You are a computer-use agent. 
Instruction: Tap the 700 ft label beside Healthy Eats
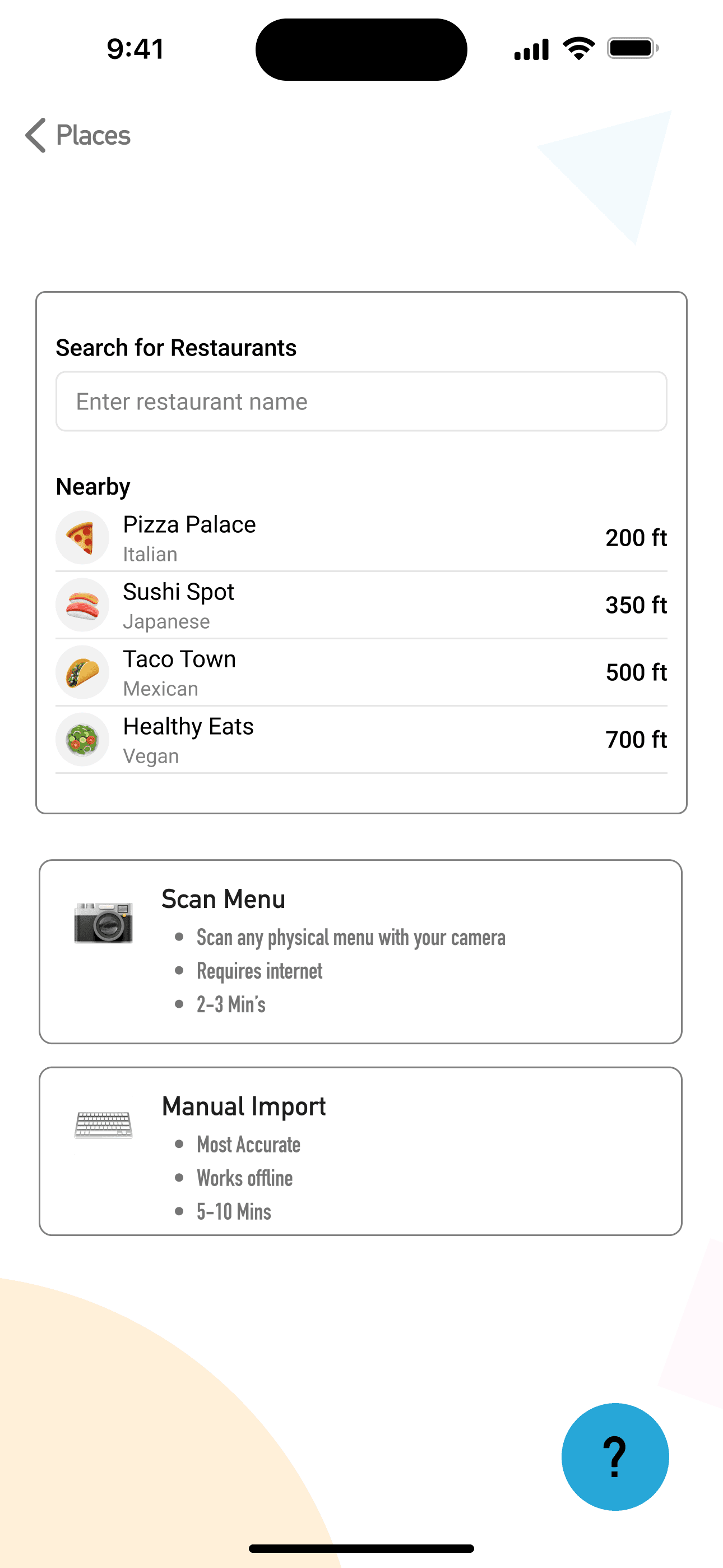[636, 739]
